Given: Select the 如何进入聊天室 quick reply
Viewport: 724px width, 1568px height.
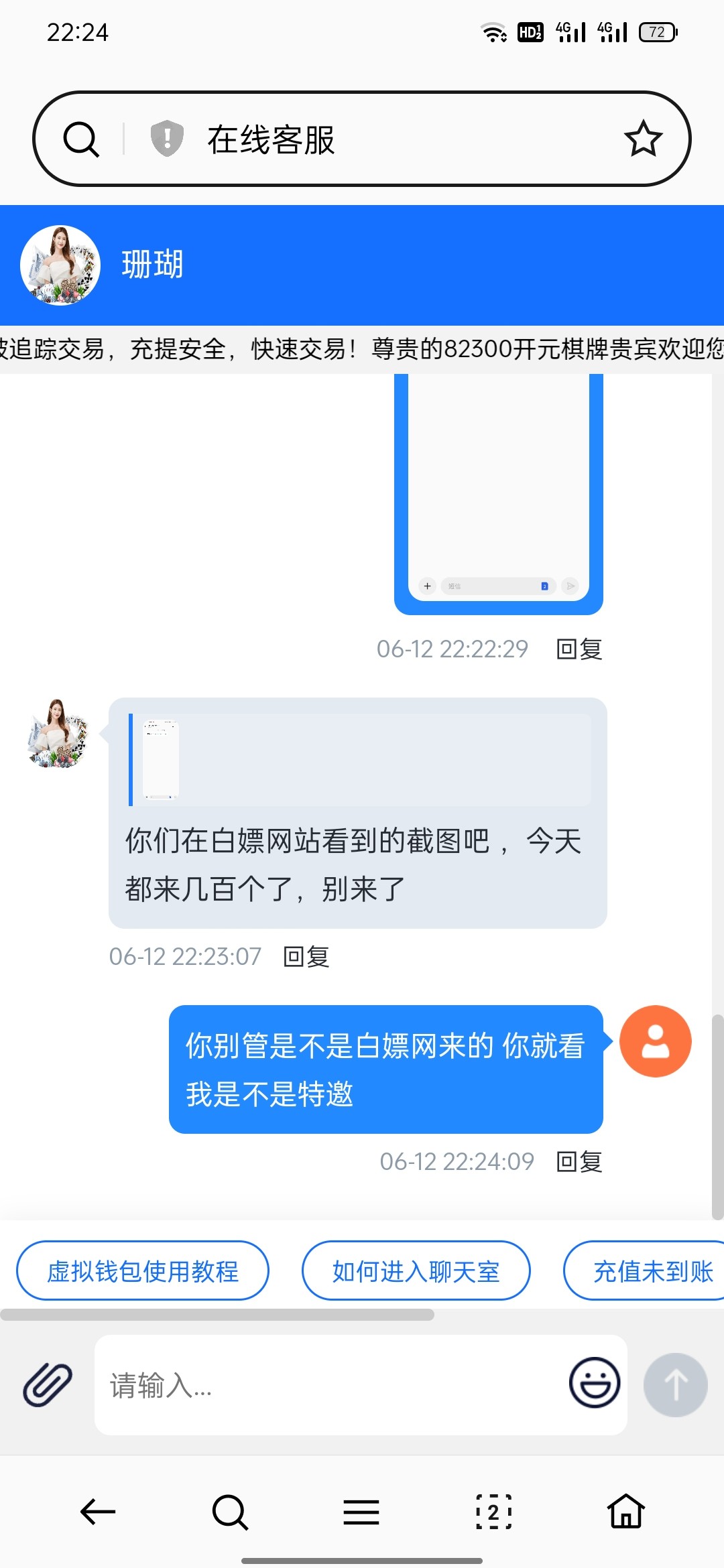Looking at the screenshot, I should coord(416,1270).
